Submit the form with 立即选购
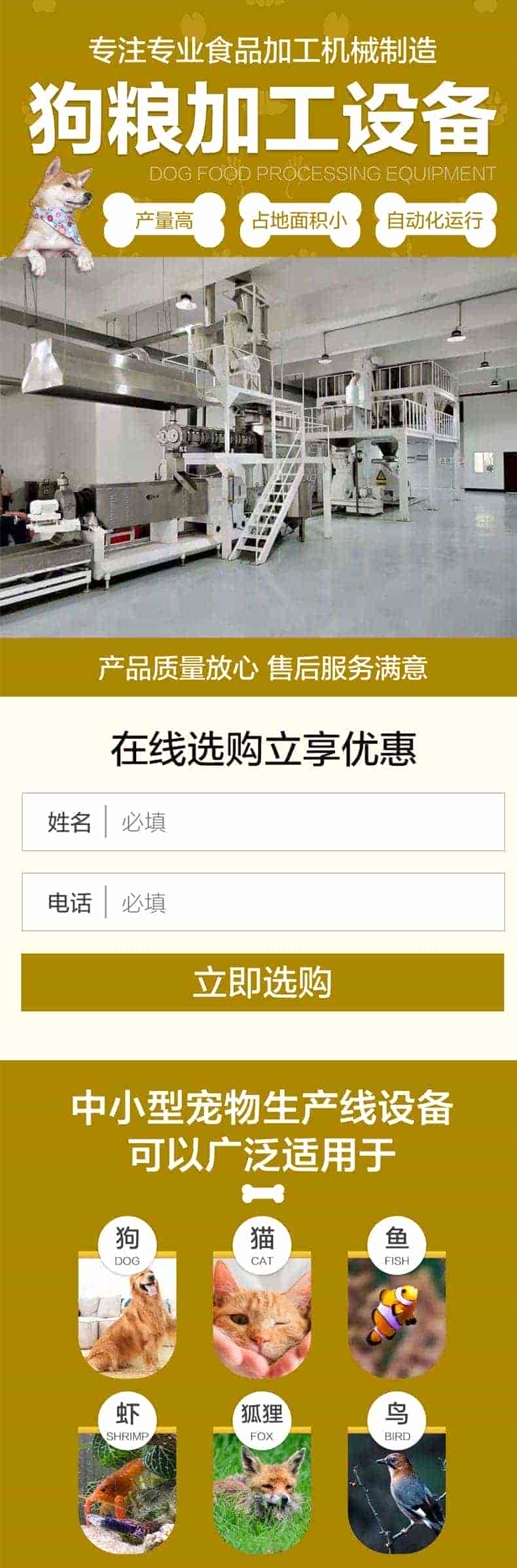 tap(262, 982)
